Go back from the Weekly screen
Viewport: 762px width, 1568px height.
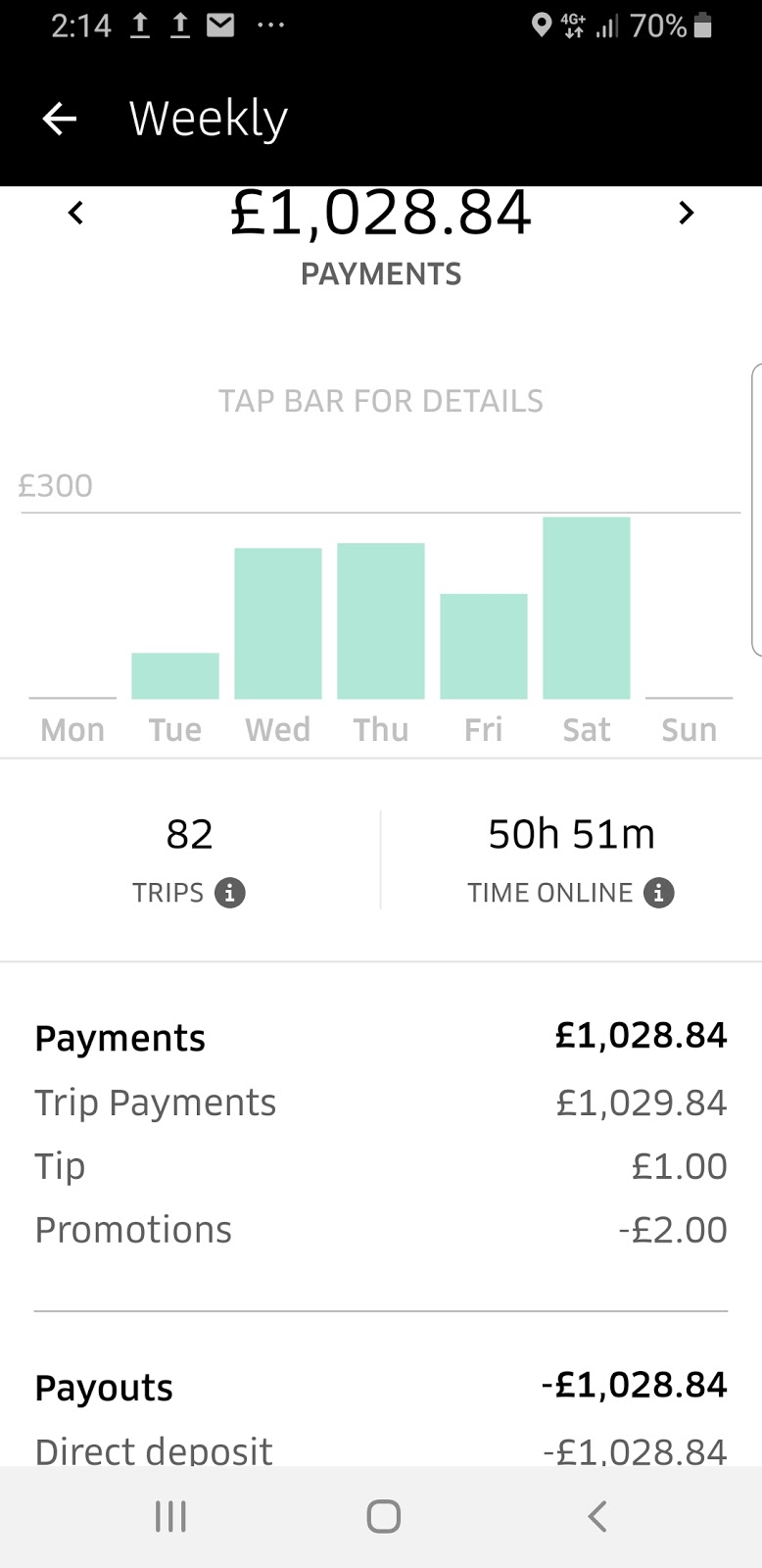(x=60, y=120)
